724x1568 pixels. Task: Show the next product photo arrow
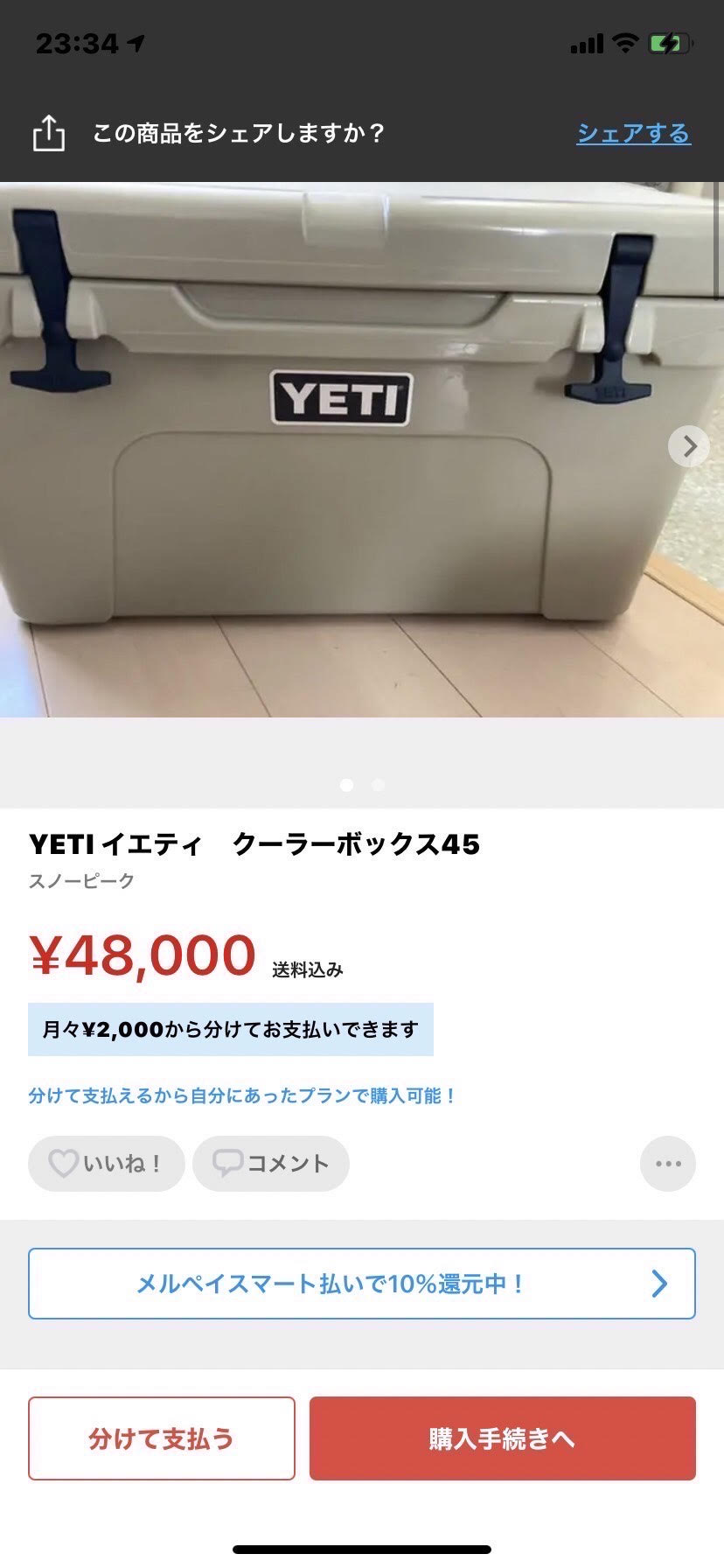click(688, 446)
